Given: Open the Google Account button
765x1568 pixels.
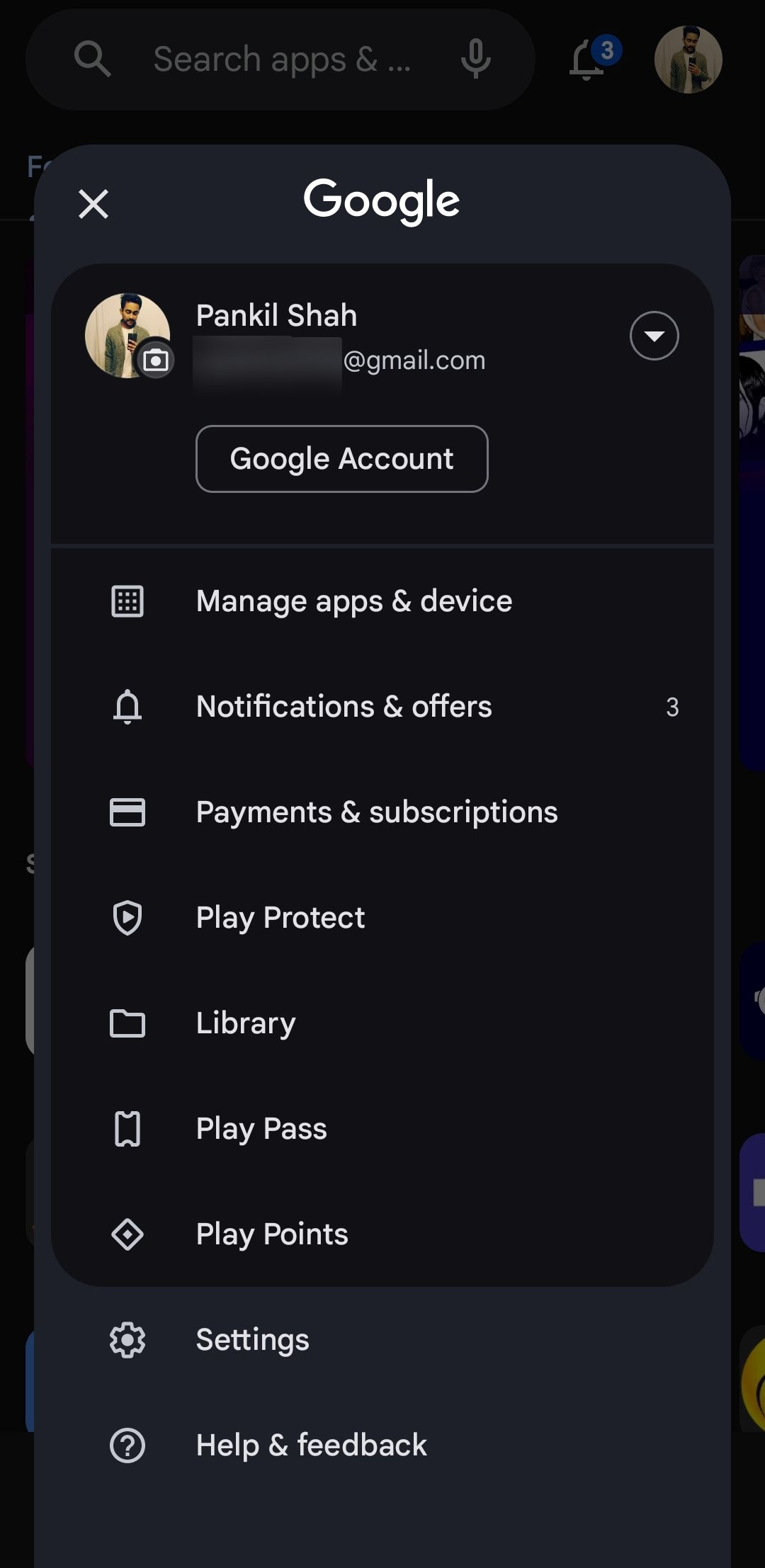Looking at the screenshot, I should coord(341,459).
